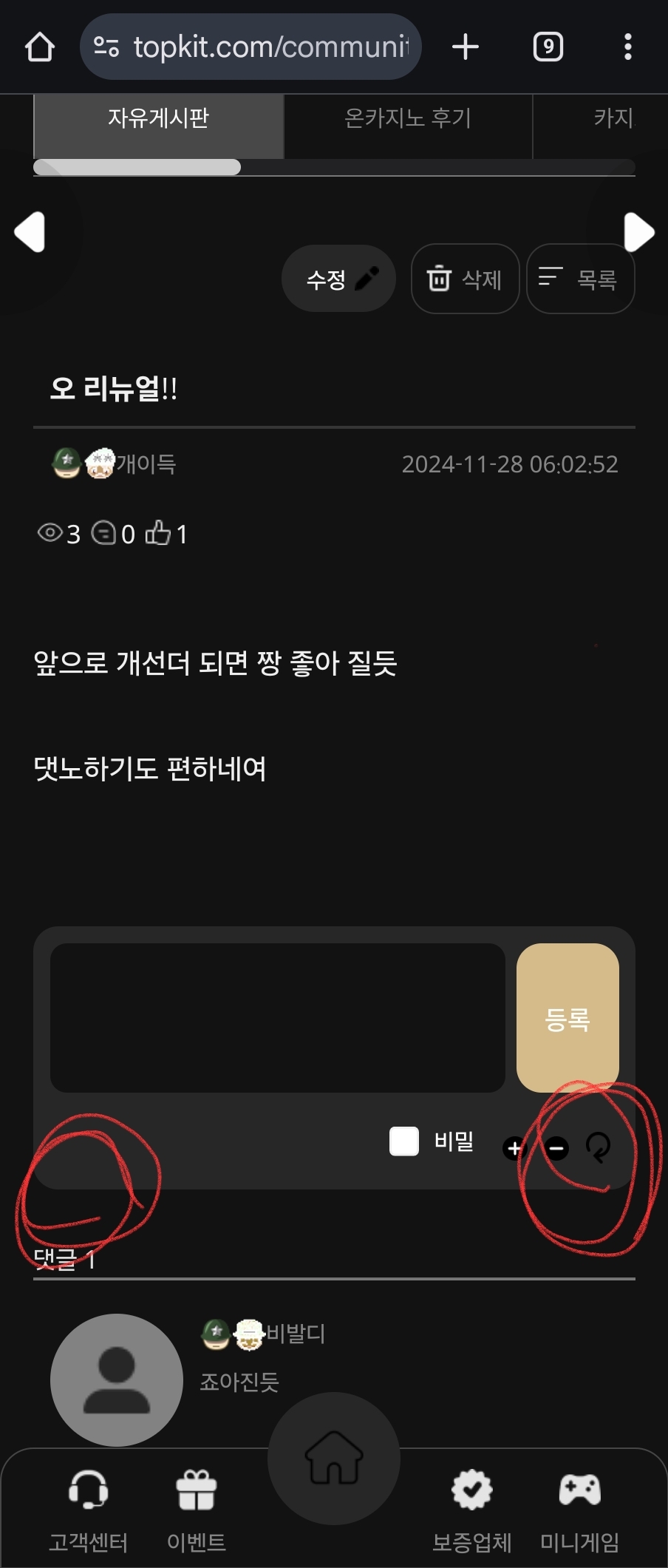
Task: Go to the previous post with the left arrow
Action: [x=30, y=232]
